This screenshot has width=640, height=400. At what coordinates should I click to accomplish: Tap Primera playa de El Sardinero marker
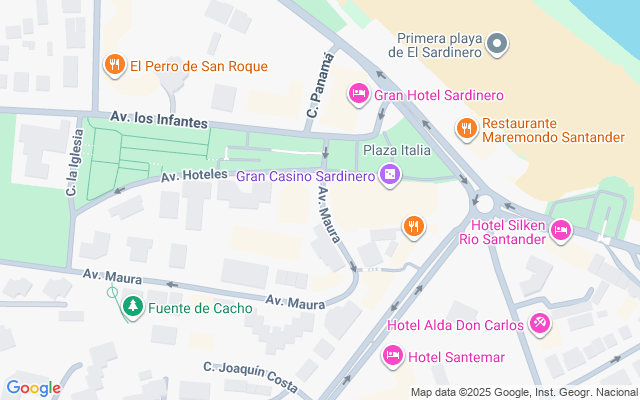[498, 43]
